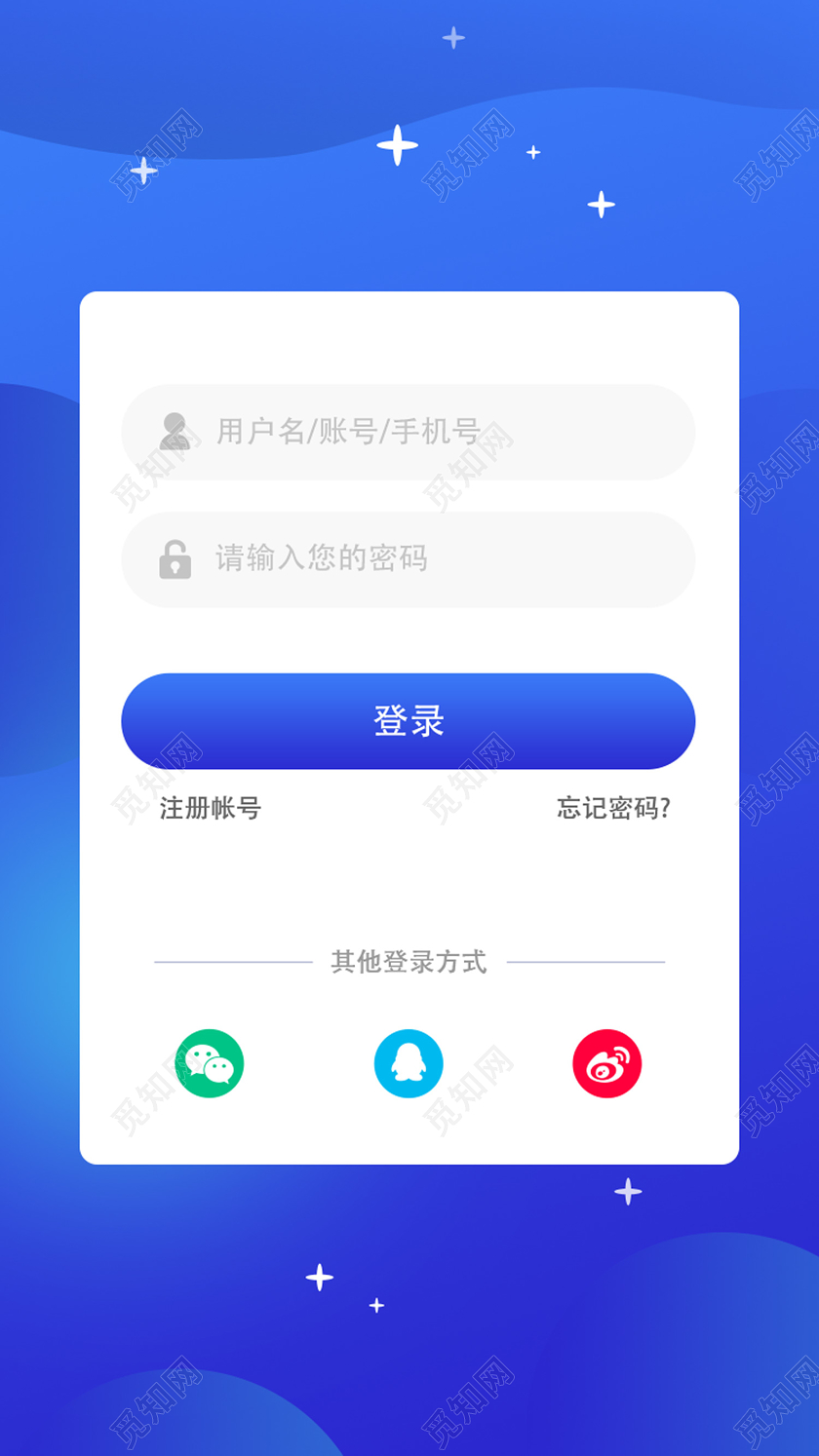The width and height of the screenshot is (819, 1456).
Task: Focus the 用户名/账号/手机号 input field
Action: (408, 432)
